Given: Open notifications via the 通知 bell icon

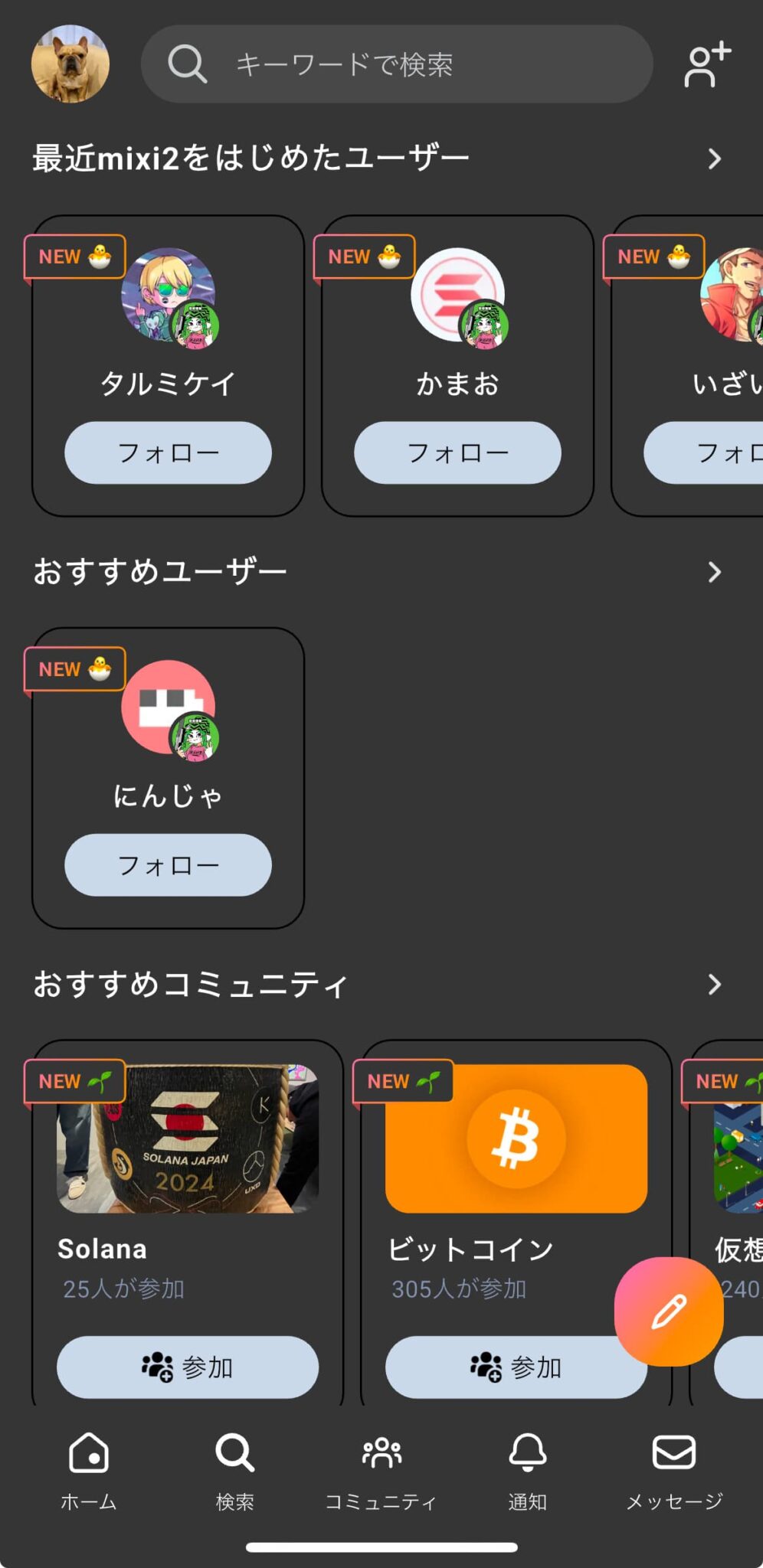Looking at the screenshot, I should point(527,1453).
